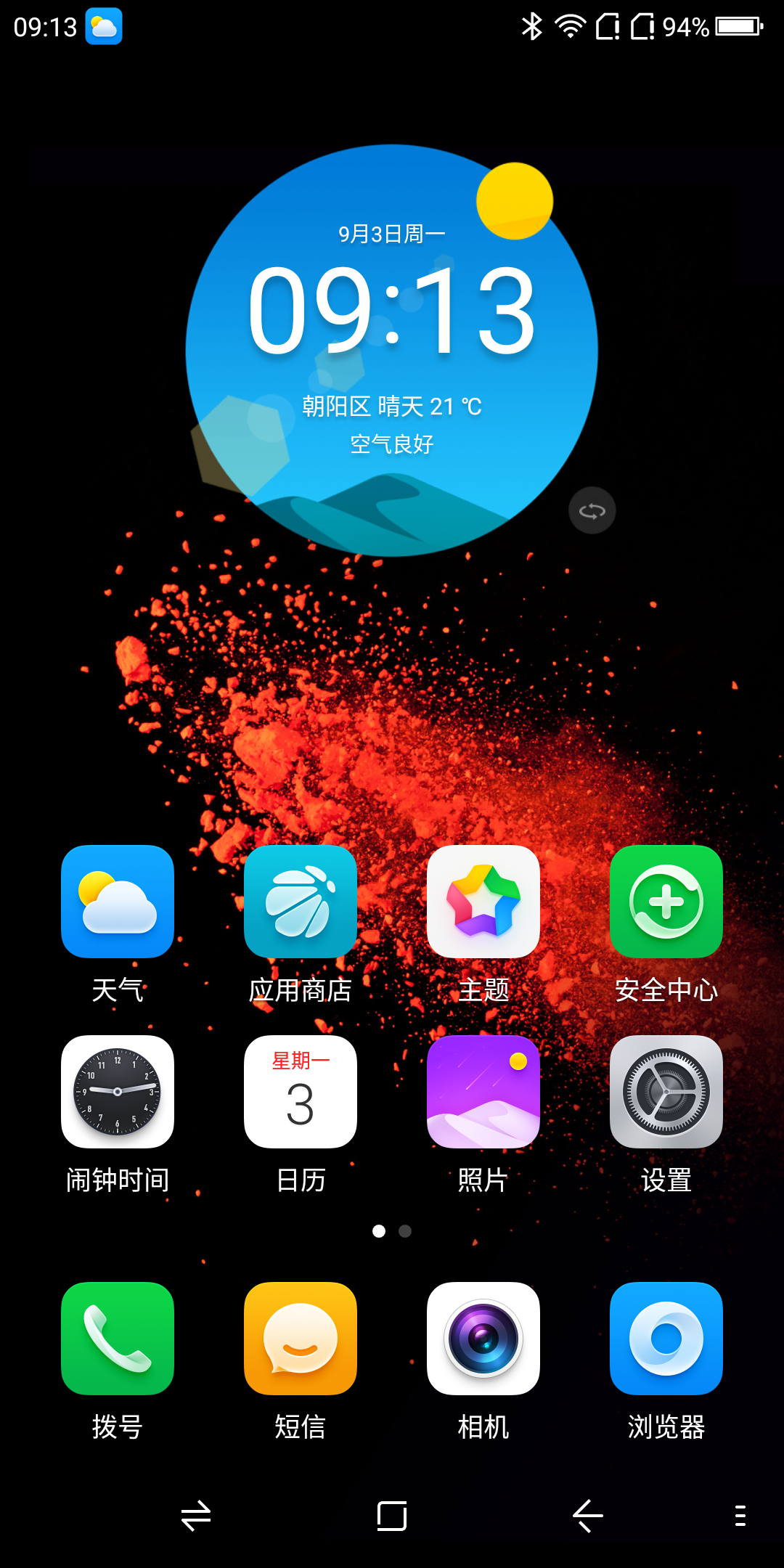Launch the 相机 camera
Viewport: 784px width, 1568px height.
tap(483, 1339)
